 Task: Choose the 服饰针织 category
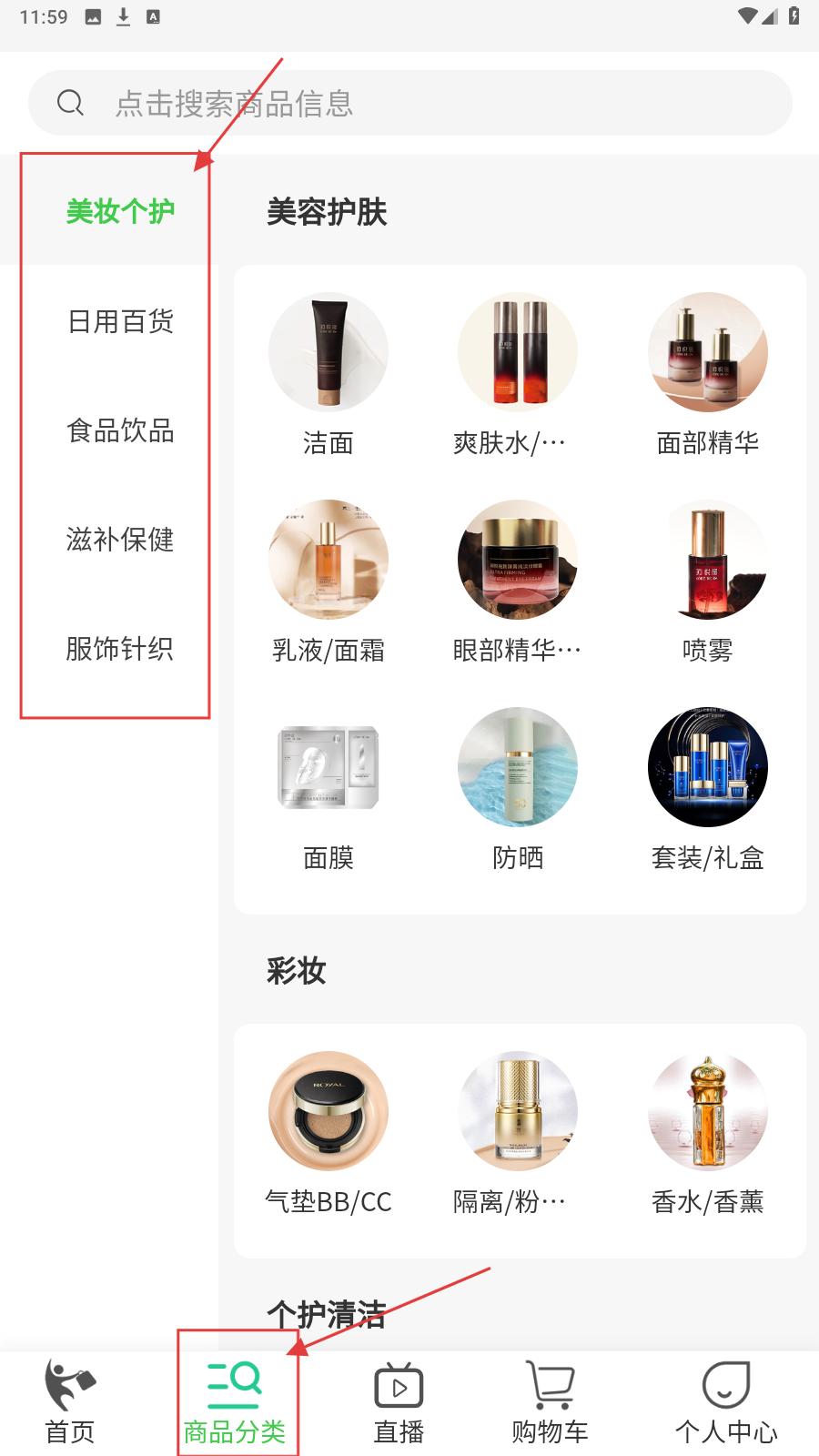120,649
